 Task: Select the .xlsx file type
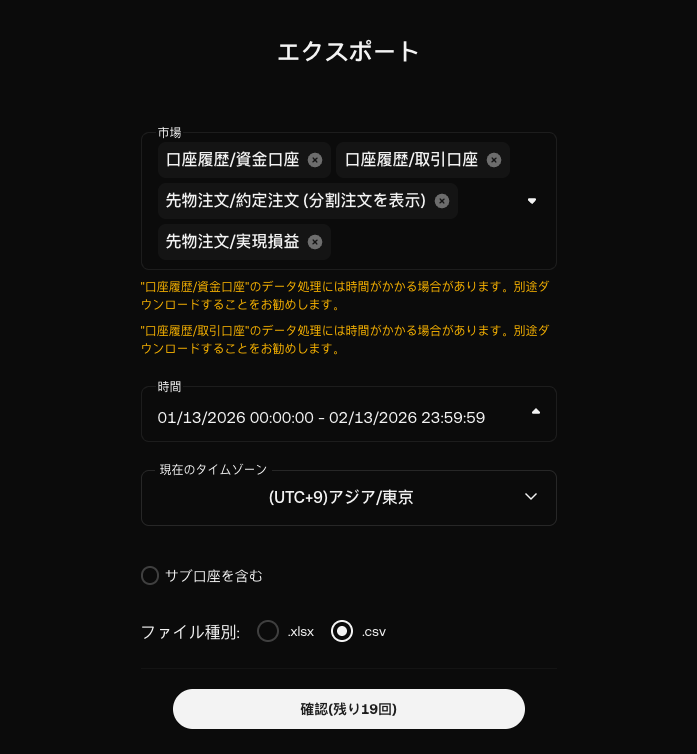pos(268,631)
